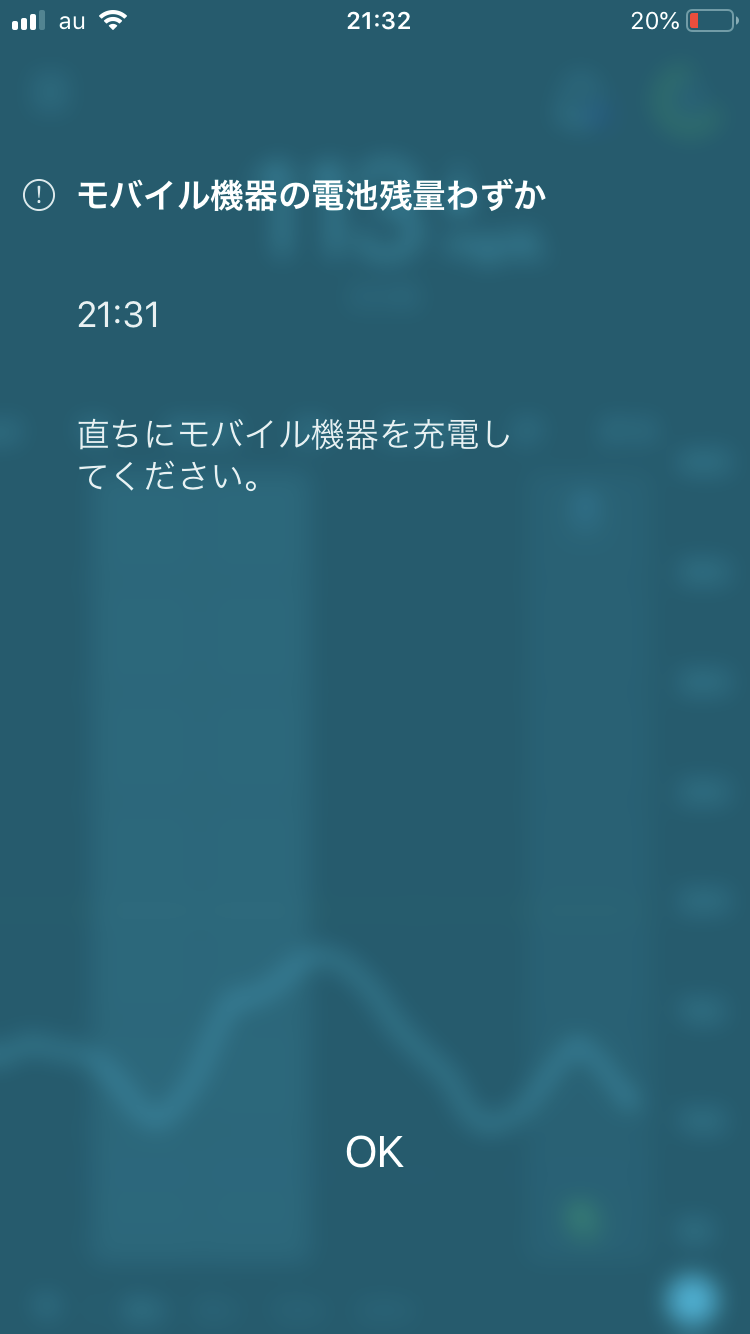Screen dimensions: 750x1334
Task: Dismiss the low battery alert with OK
Action: [x=374, y=1153]
